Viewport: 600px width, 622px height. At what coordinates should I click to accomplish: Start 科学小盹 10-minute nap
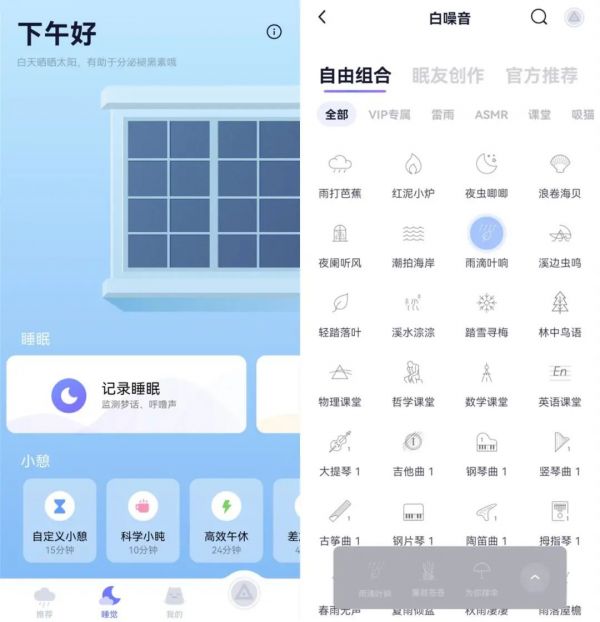point(143,519)
